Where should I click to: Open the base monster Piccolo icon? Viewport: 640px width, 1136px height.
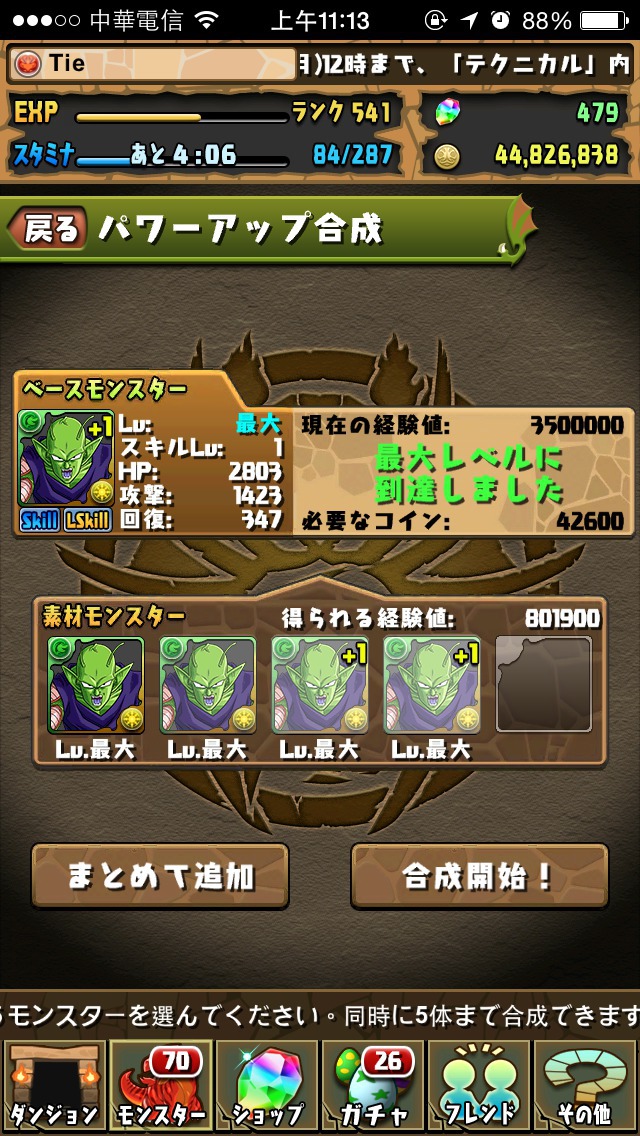click(x=66, y=458)
